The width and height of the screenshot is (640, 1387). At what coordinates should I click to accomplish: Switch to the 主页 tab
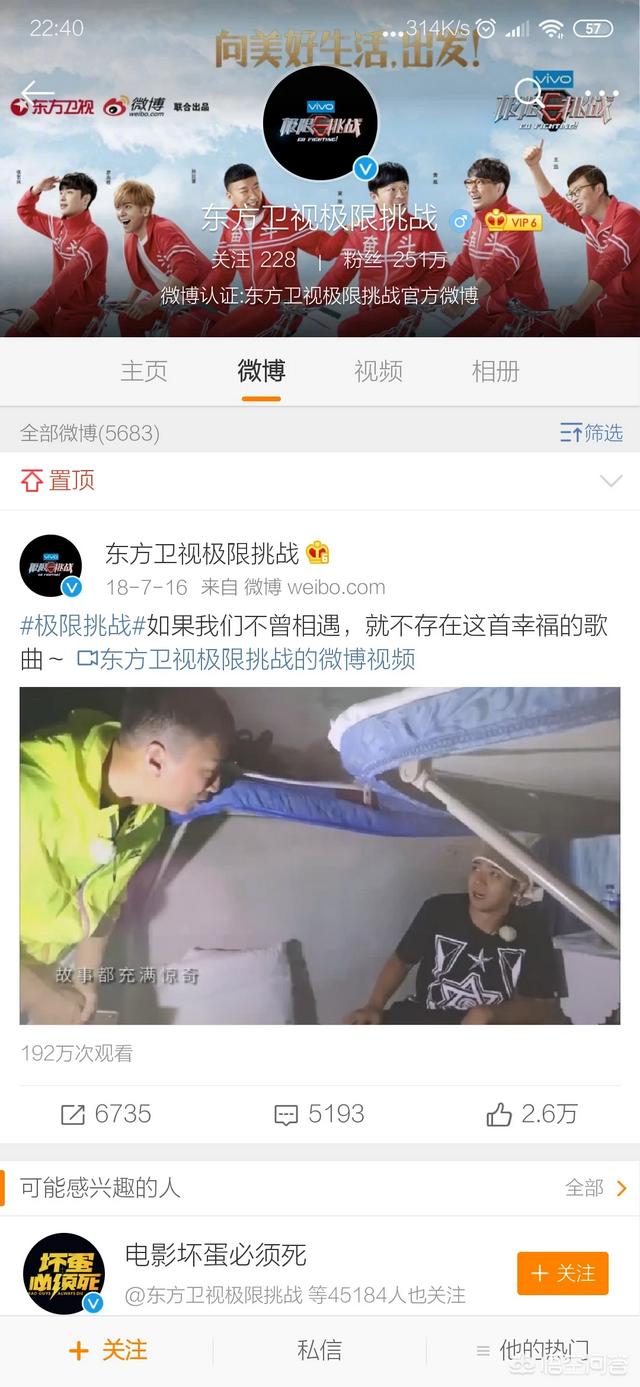(144, 371)
